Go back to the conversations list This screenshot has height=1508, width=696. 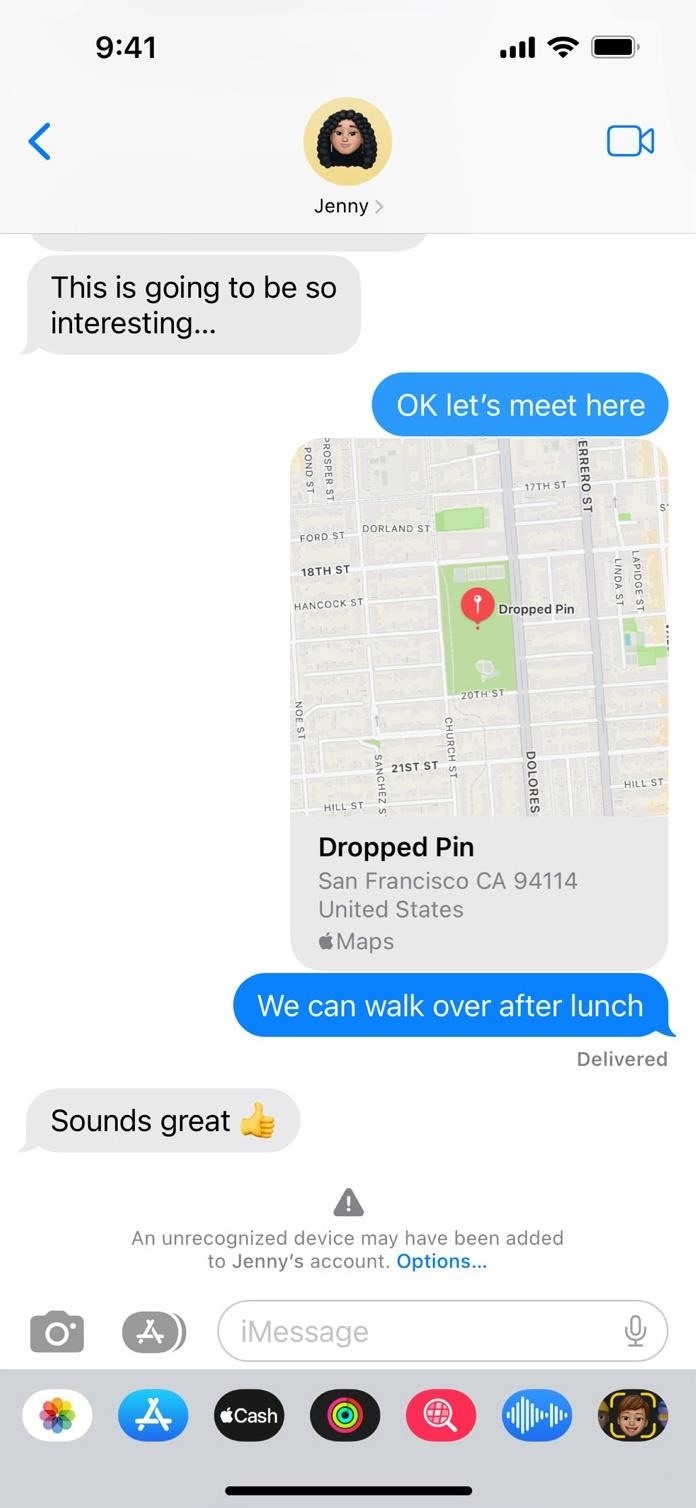[x=40, y=142]
